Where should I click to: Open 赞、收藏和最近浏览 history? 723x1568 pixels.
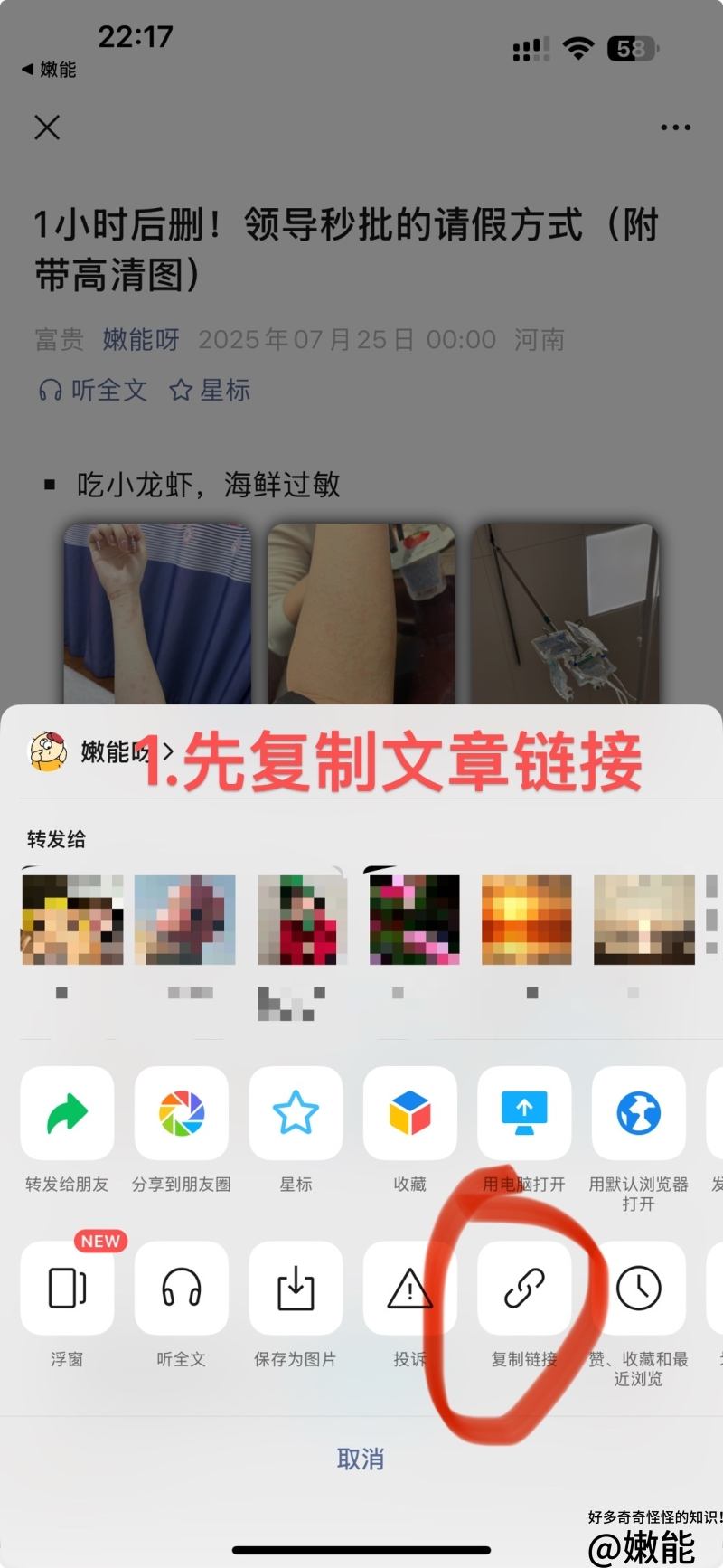tap(638, 1288)
